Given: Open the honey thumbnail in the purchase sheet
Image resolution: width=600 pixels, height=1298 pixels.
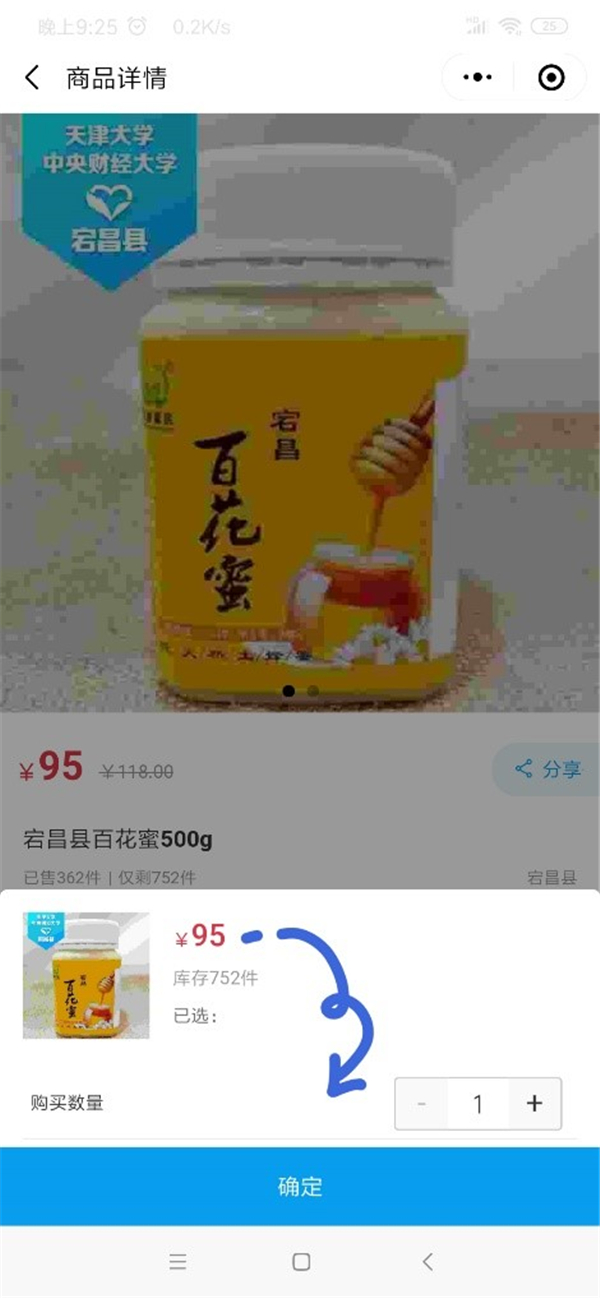Looking at the screenshot, I should pyautogui.click(x=86, y=975).
